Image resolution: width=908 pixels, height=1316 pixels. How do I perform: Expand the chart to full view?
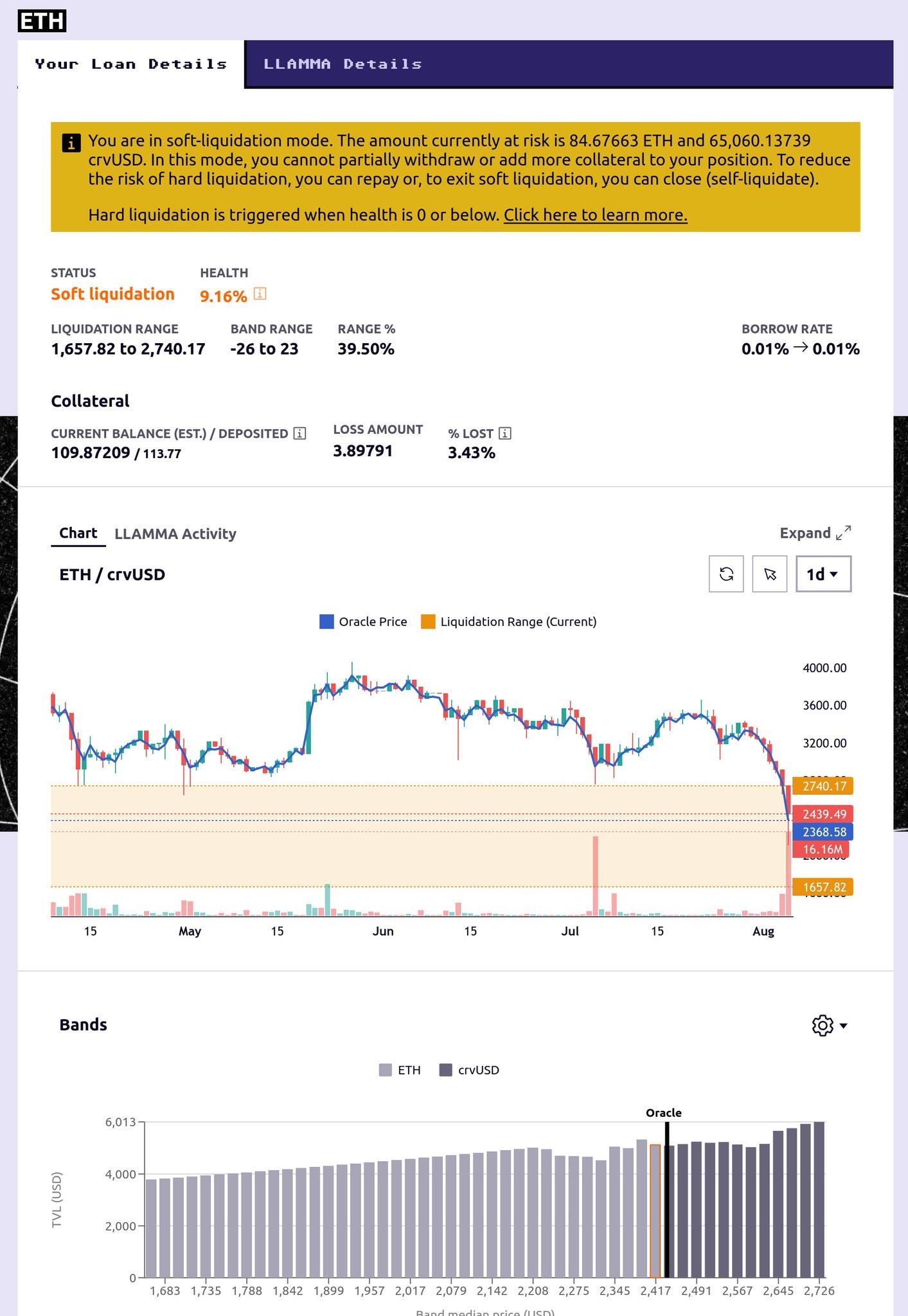click(x=815, y=533)
